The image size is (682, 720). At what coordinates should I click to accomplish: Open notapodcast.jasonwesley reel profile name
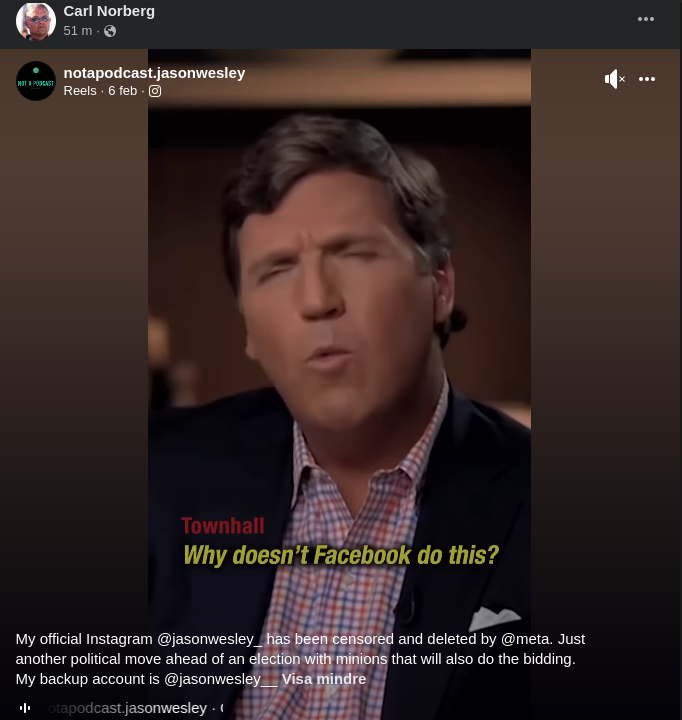(154, 73)
